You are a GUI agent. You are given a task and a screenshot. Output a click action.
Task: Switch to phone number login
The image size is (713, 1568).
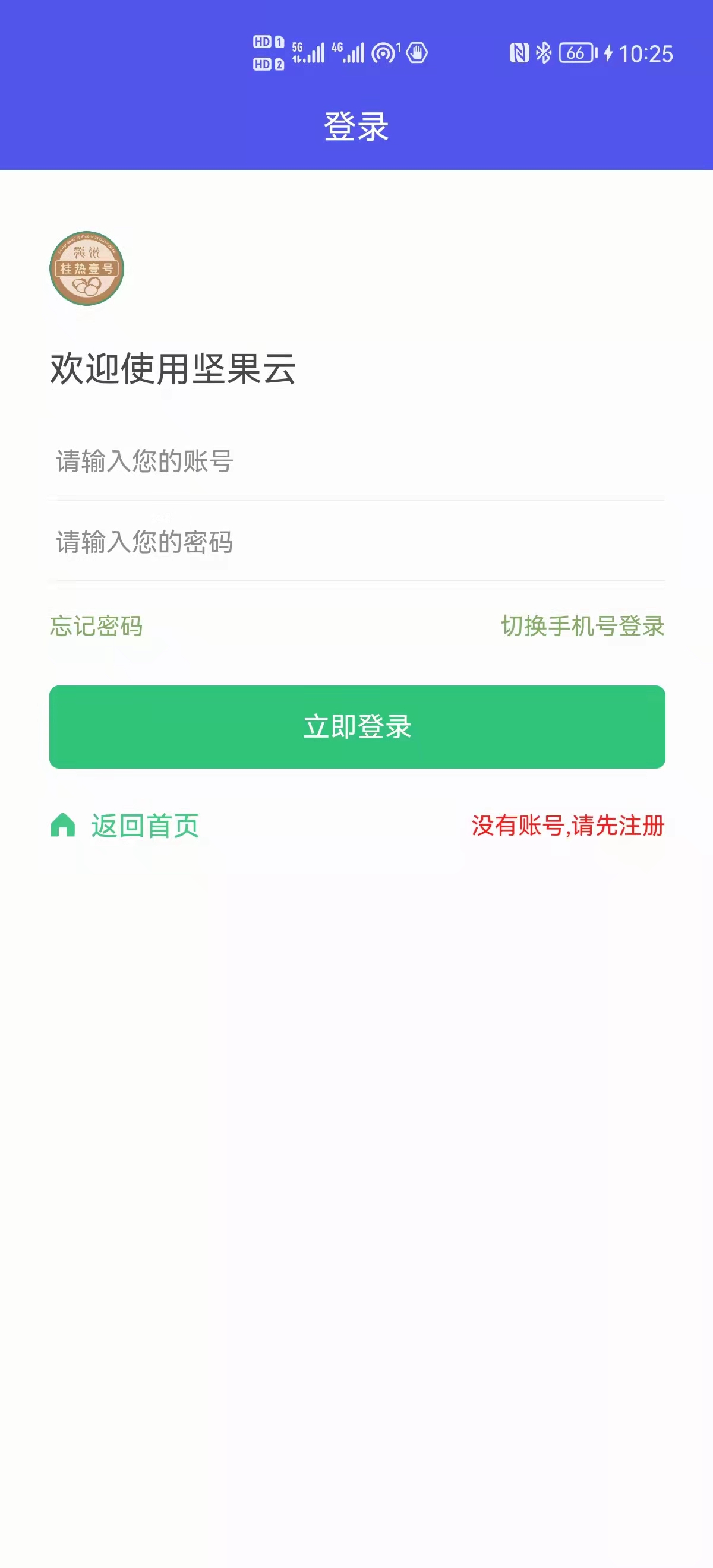(582, 626)
